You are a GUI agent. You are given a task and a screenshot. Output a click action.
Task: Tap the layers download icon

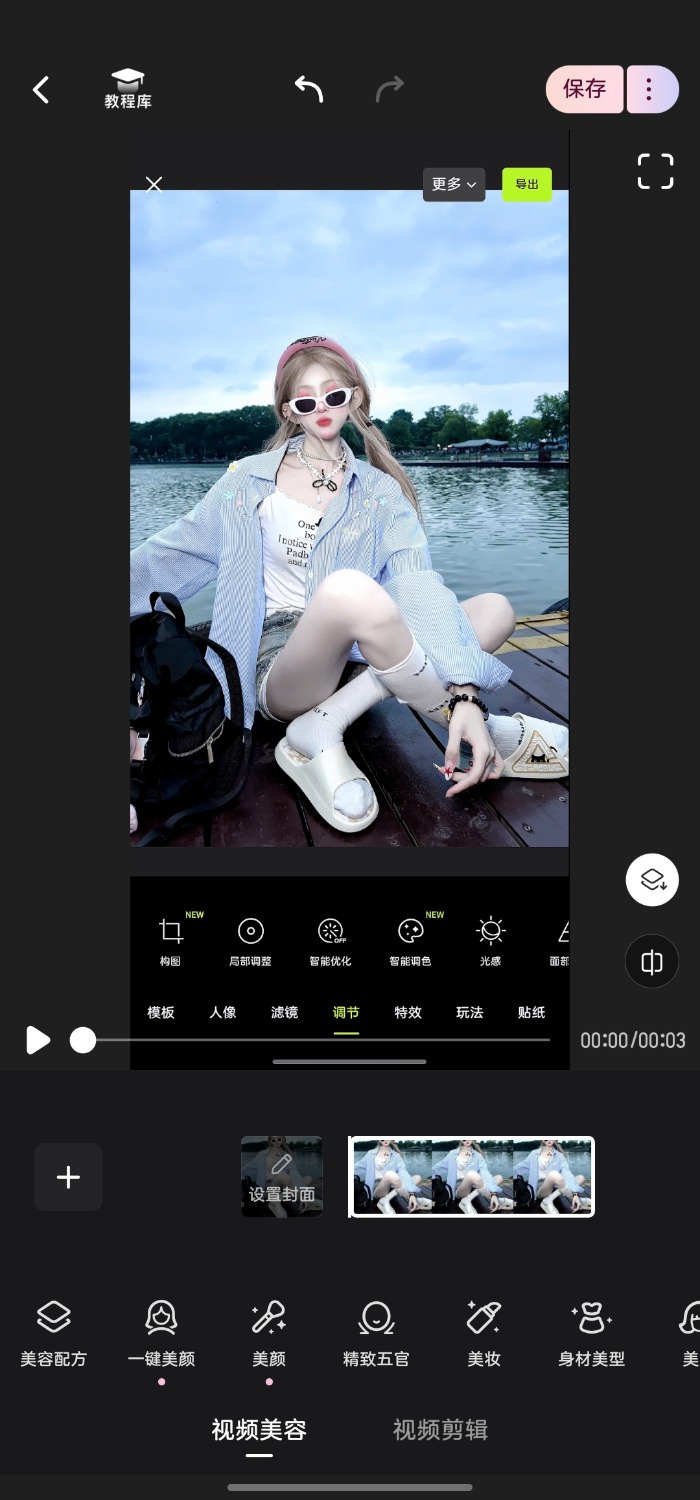coord(652,880)
